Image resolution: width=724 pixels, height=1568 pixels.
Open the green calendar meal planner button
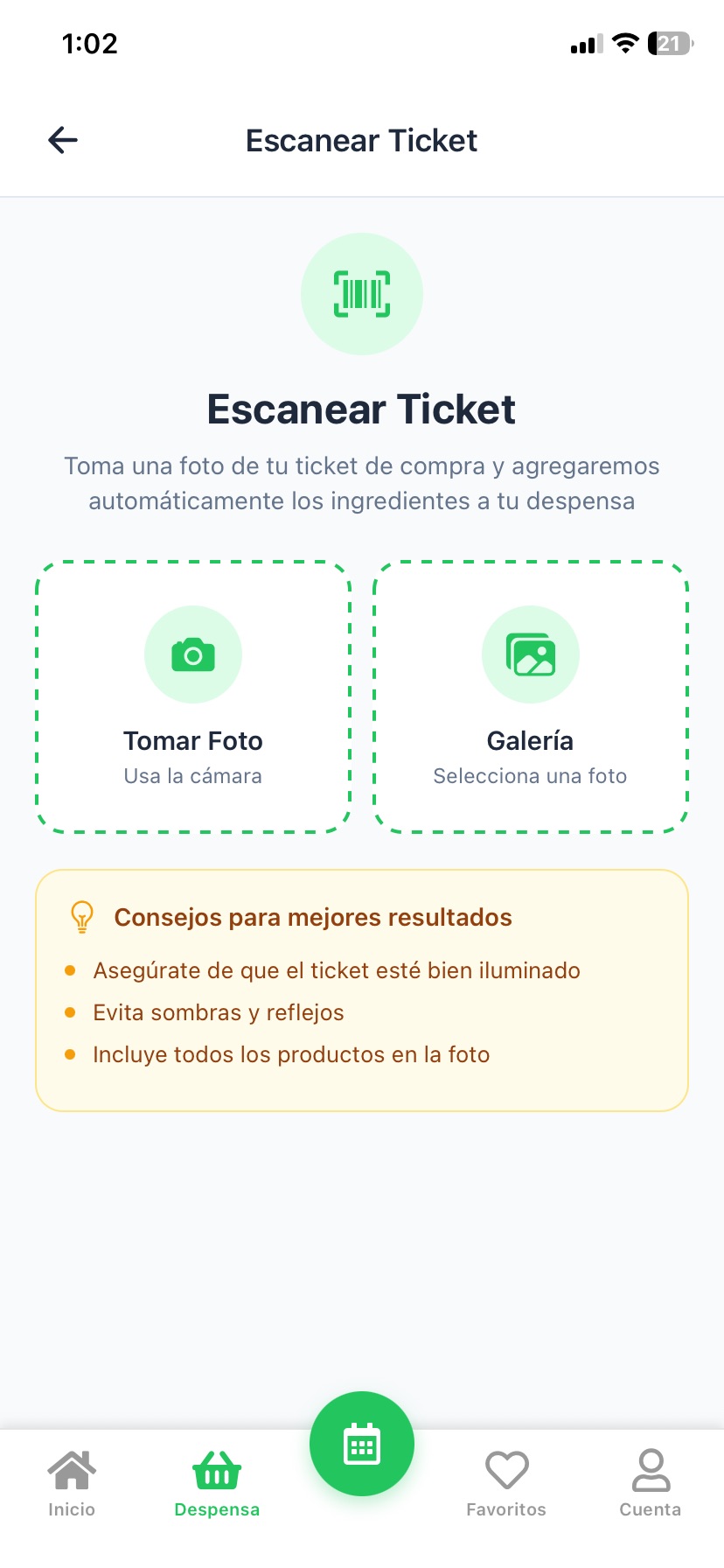pos(362,1444)
